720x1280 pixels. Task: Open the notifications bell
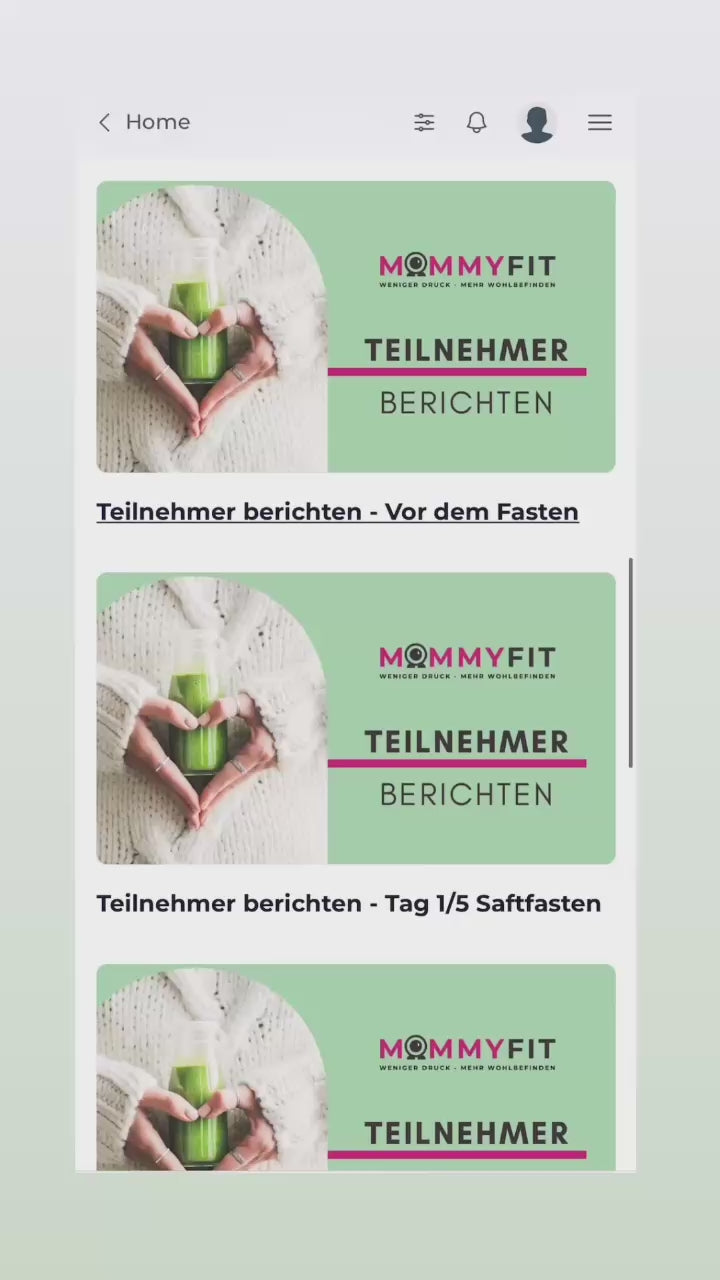477,122
